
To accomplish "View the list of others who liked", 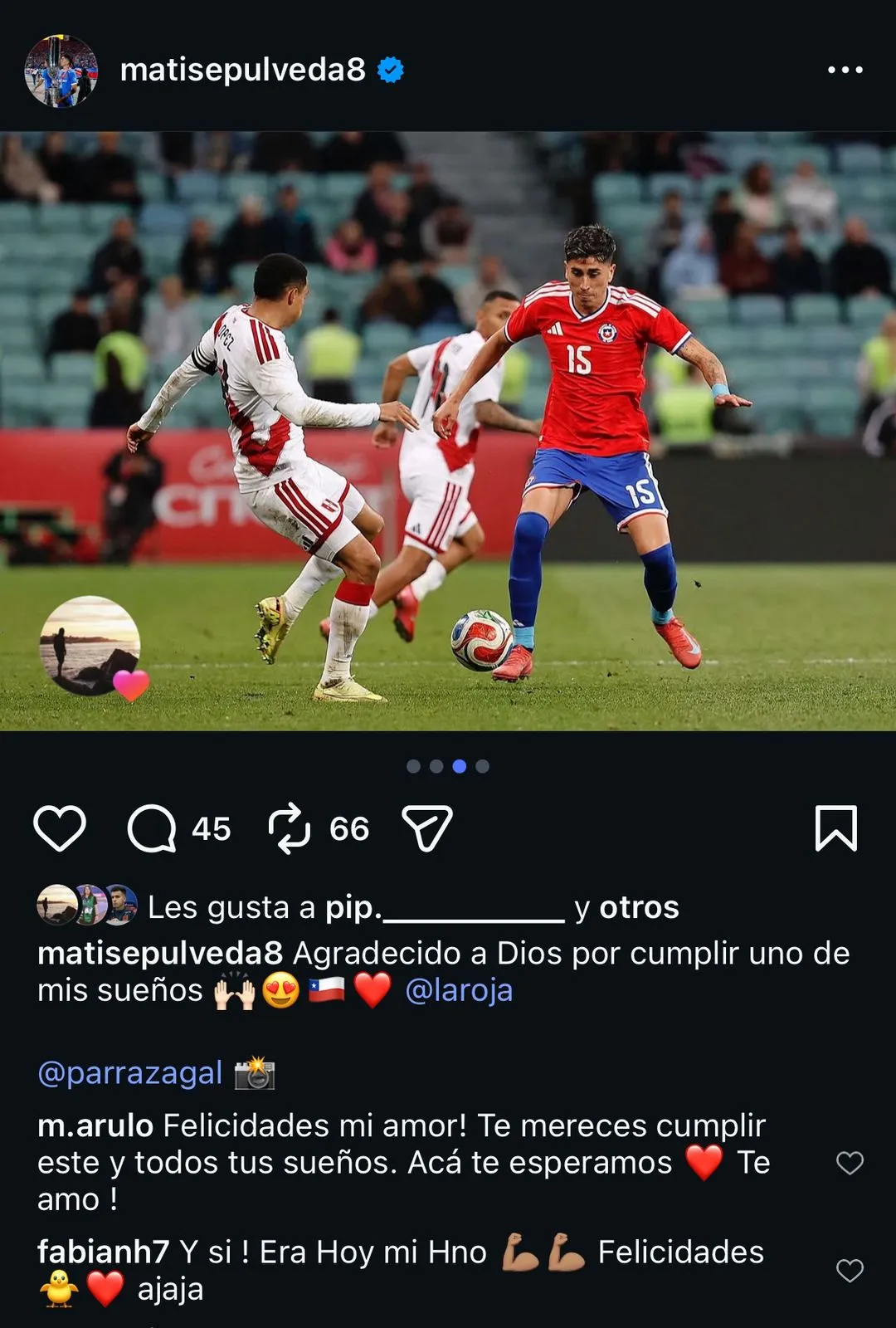I will [639, 908].
